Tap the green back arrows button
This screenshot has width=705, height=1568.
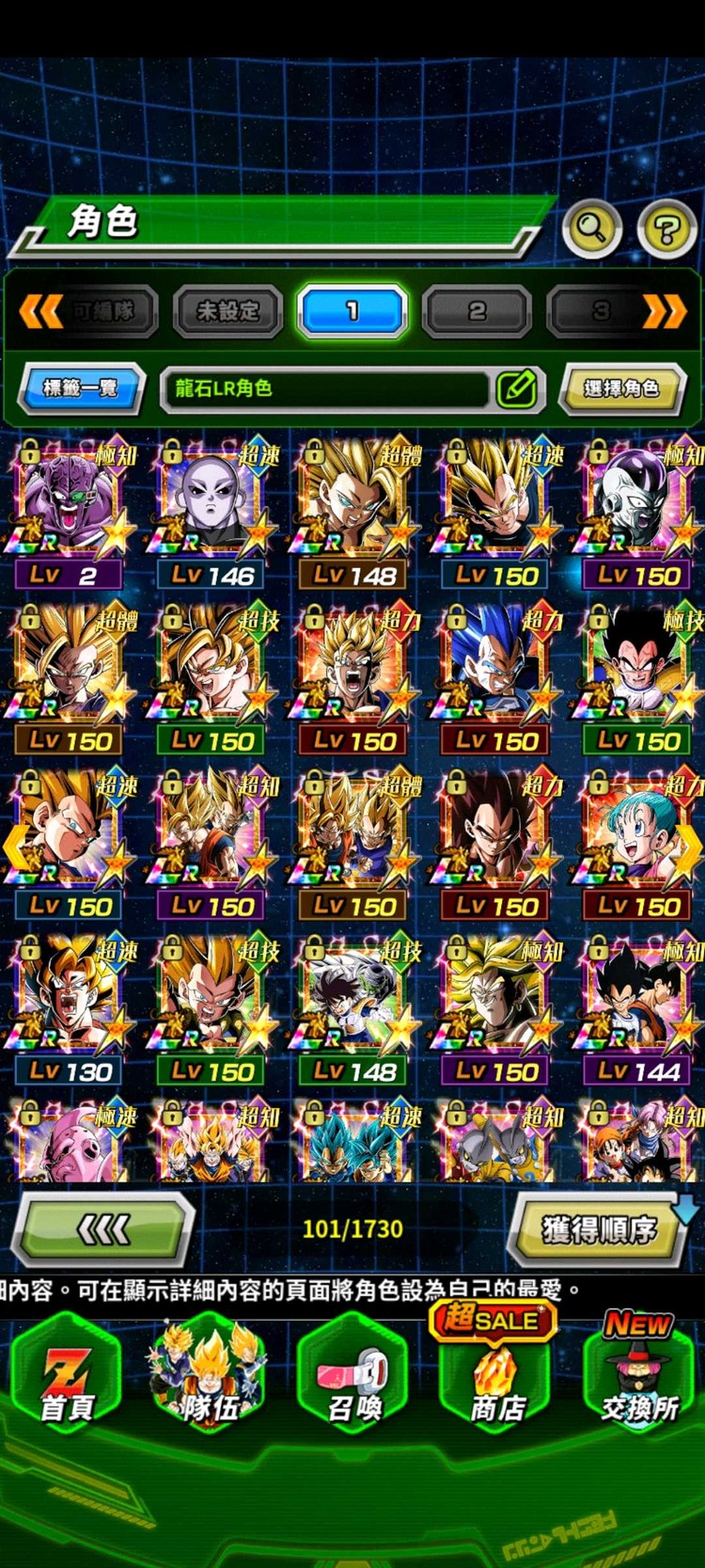102,1228
